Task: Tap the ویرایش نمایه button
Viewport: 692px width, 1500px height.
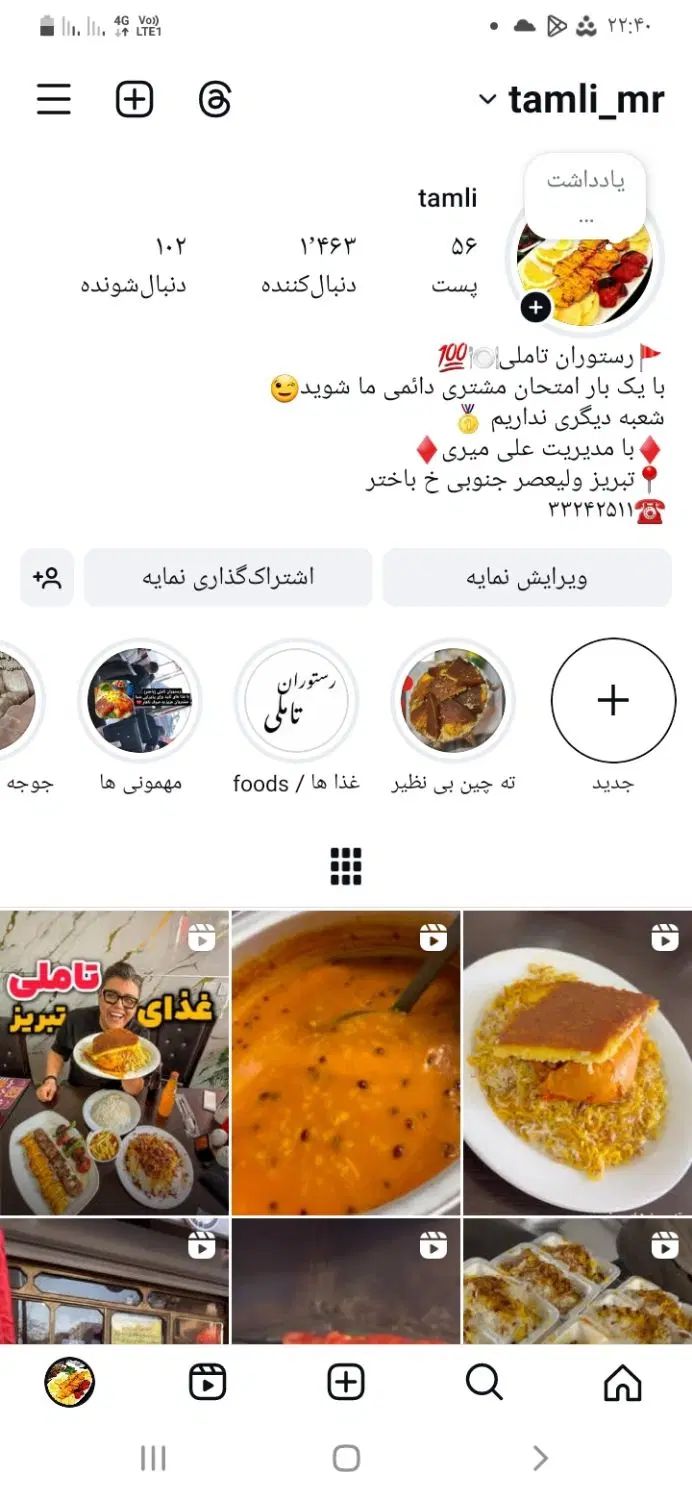Action: pos(527,577)
